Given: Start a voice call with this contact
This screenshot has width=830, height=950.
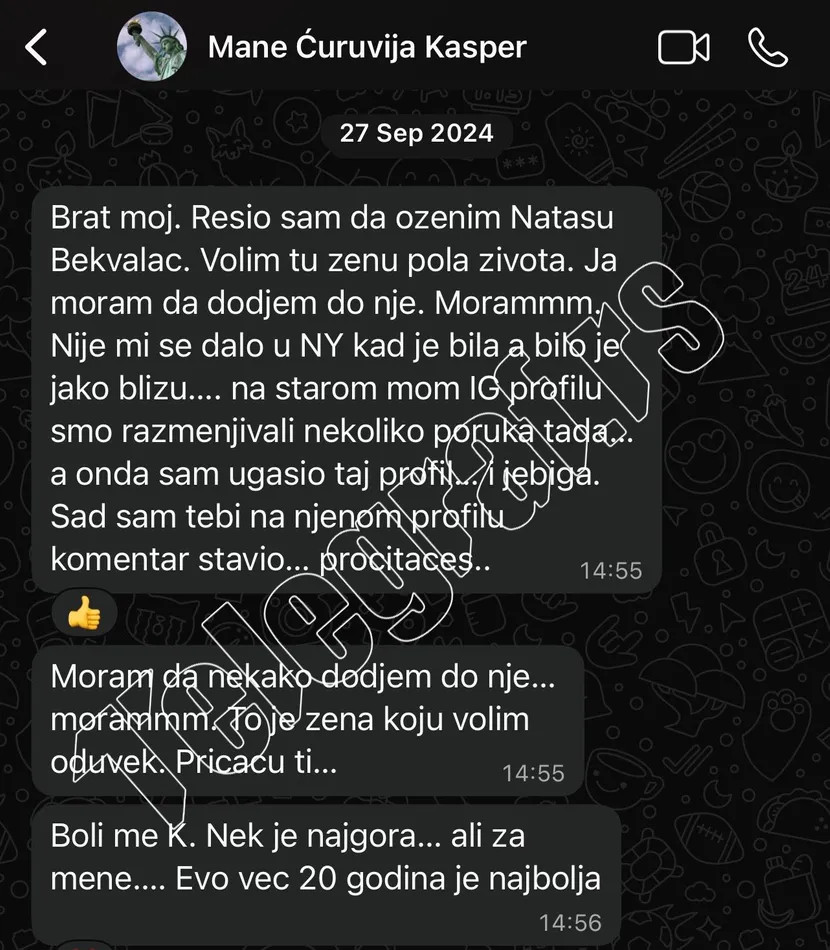Looking at the screenshot, I should (768, 47).
